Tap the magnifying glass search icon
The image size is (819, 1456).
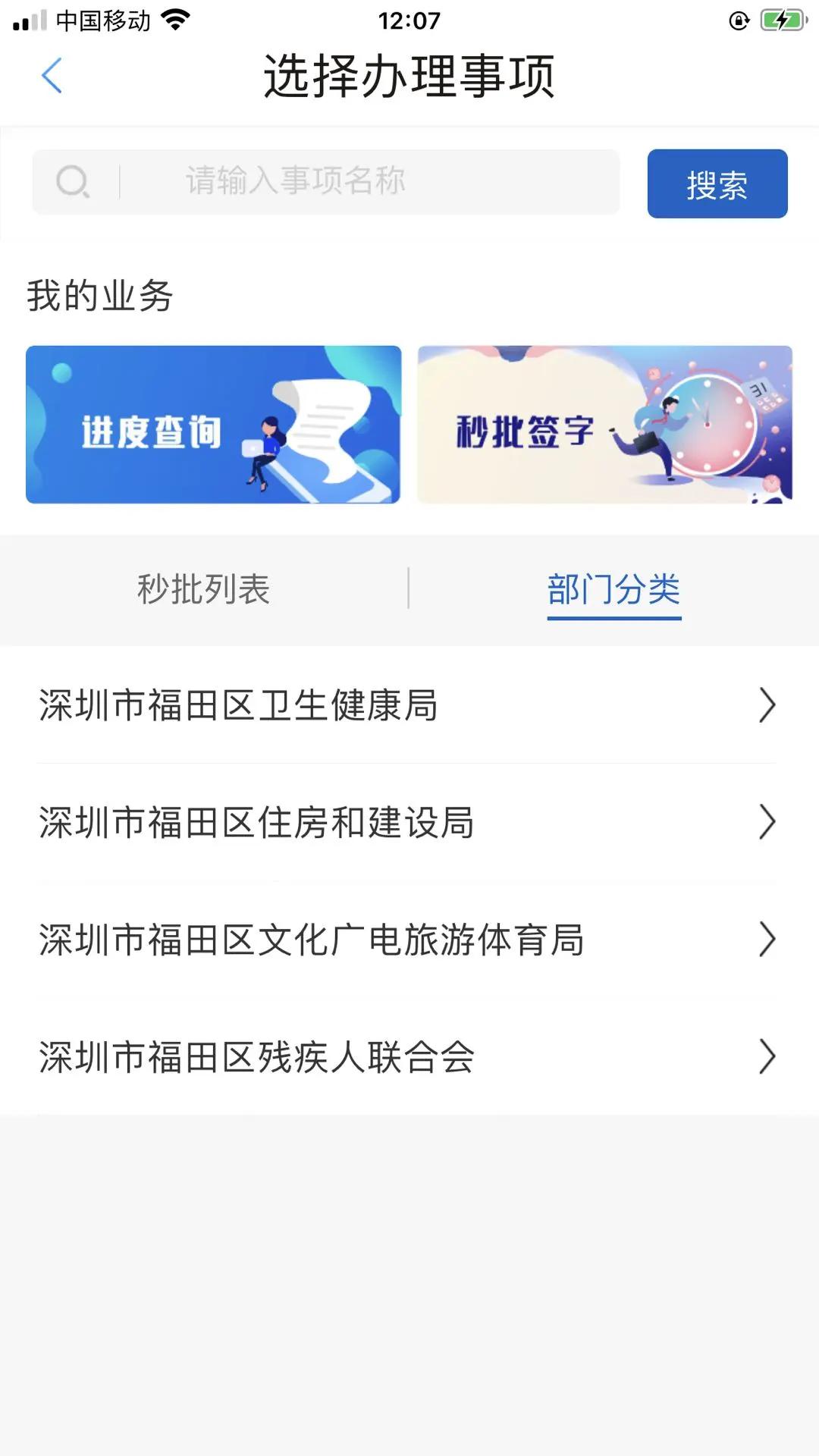[x=74, y=181]
